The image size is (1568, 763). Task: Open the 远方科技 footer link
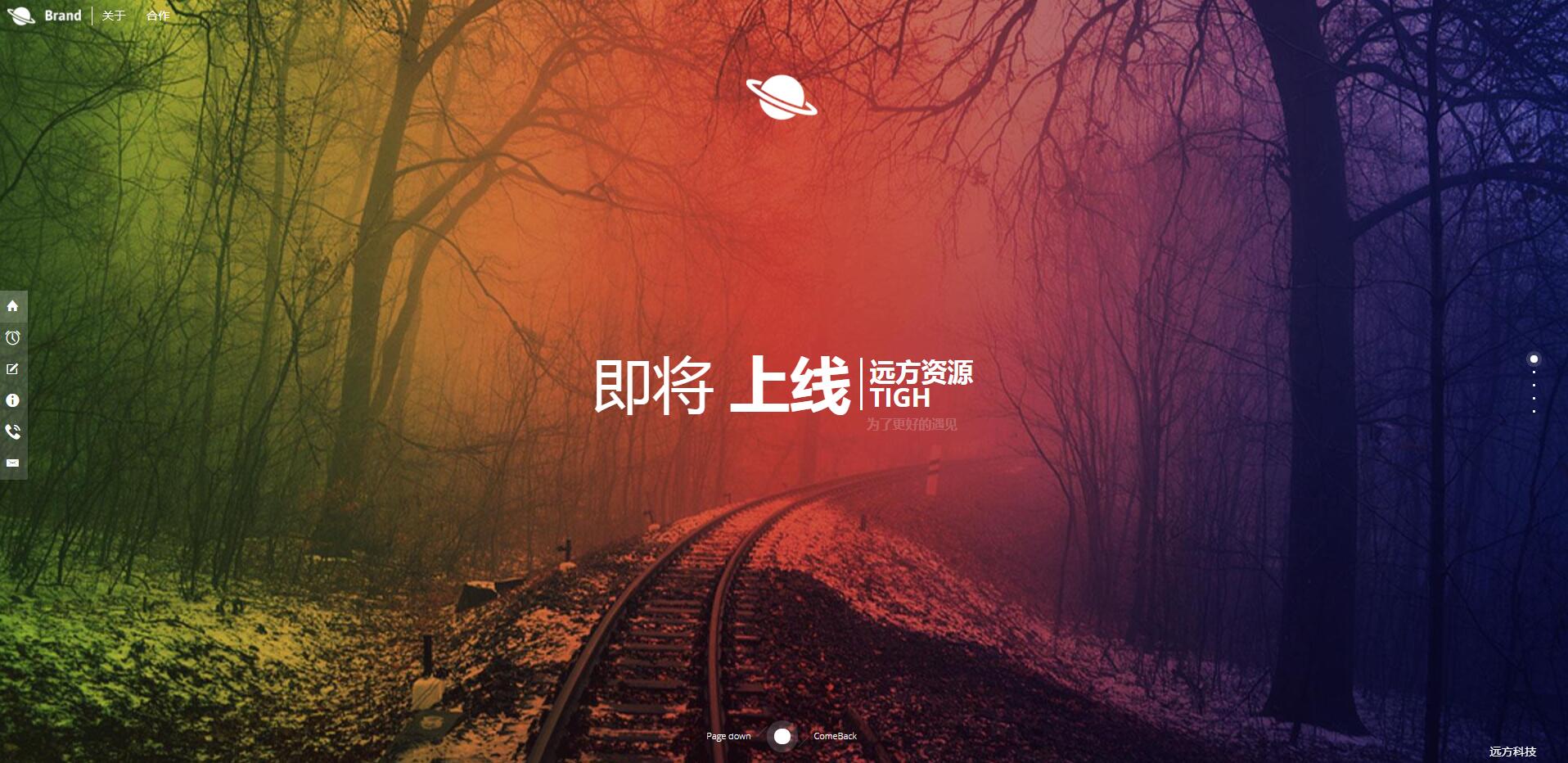tap(1512, 752)
